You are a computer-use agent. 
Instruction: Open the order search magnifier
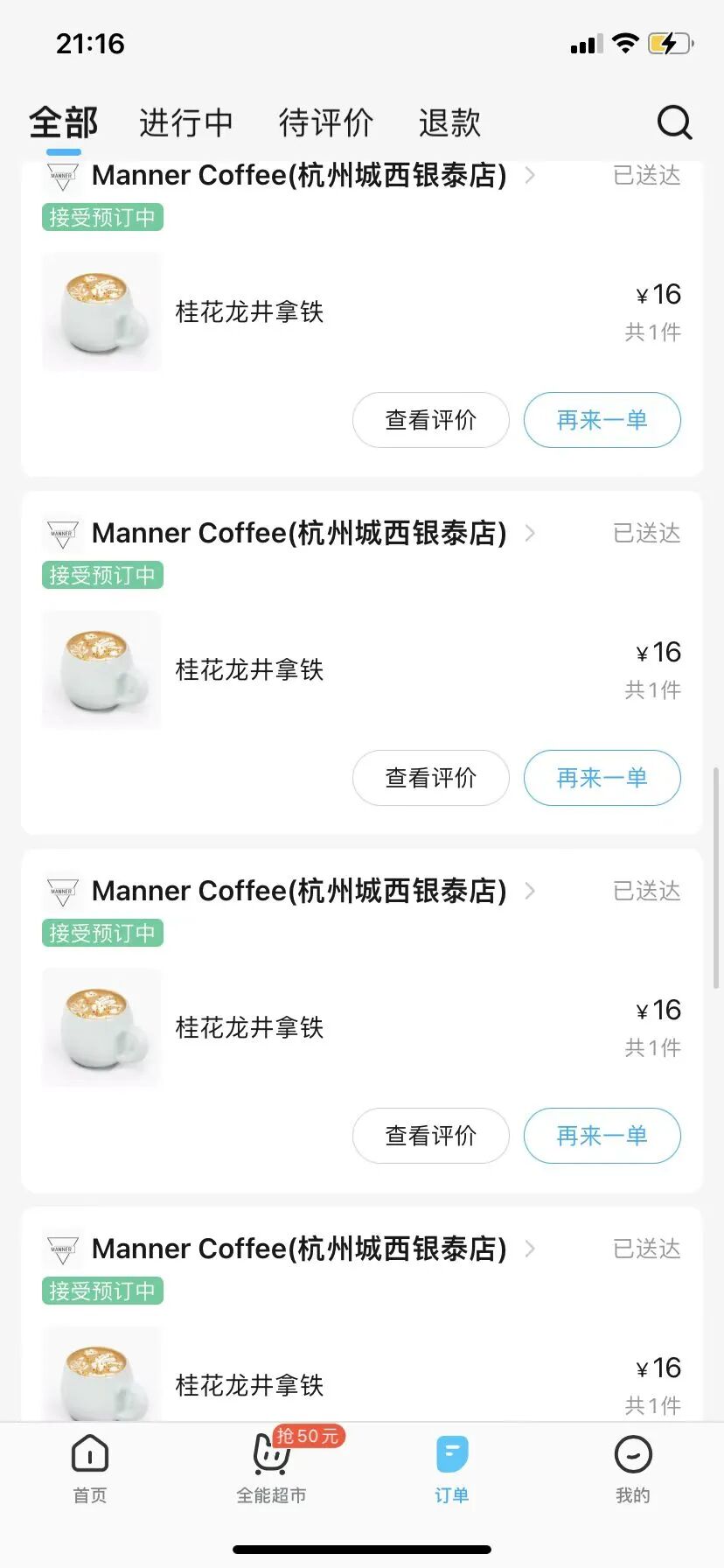pyautogui.click(x=674, y=122)
